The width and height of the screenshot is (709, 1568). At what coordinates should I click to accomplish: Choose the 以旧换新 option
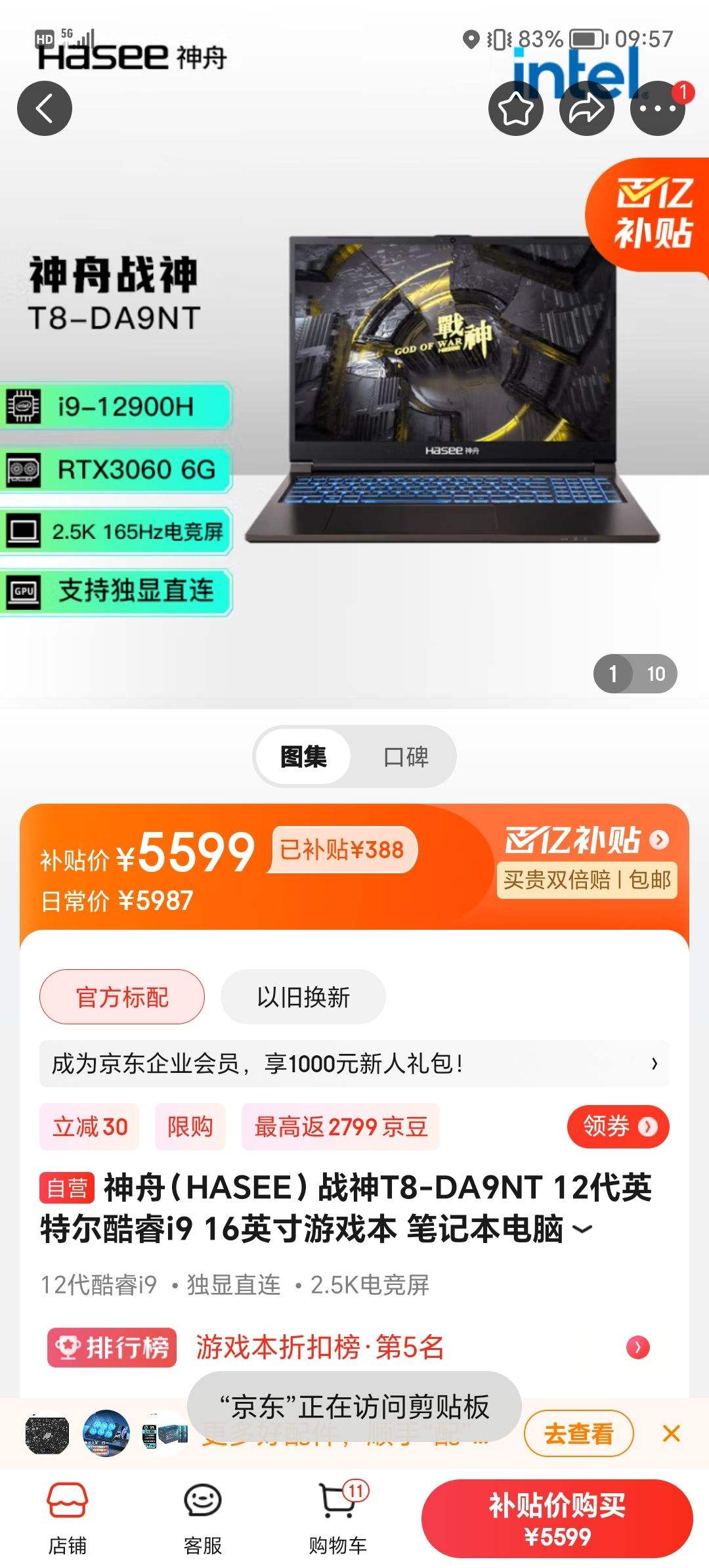303,997
